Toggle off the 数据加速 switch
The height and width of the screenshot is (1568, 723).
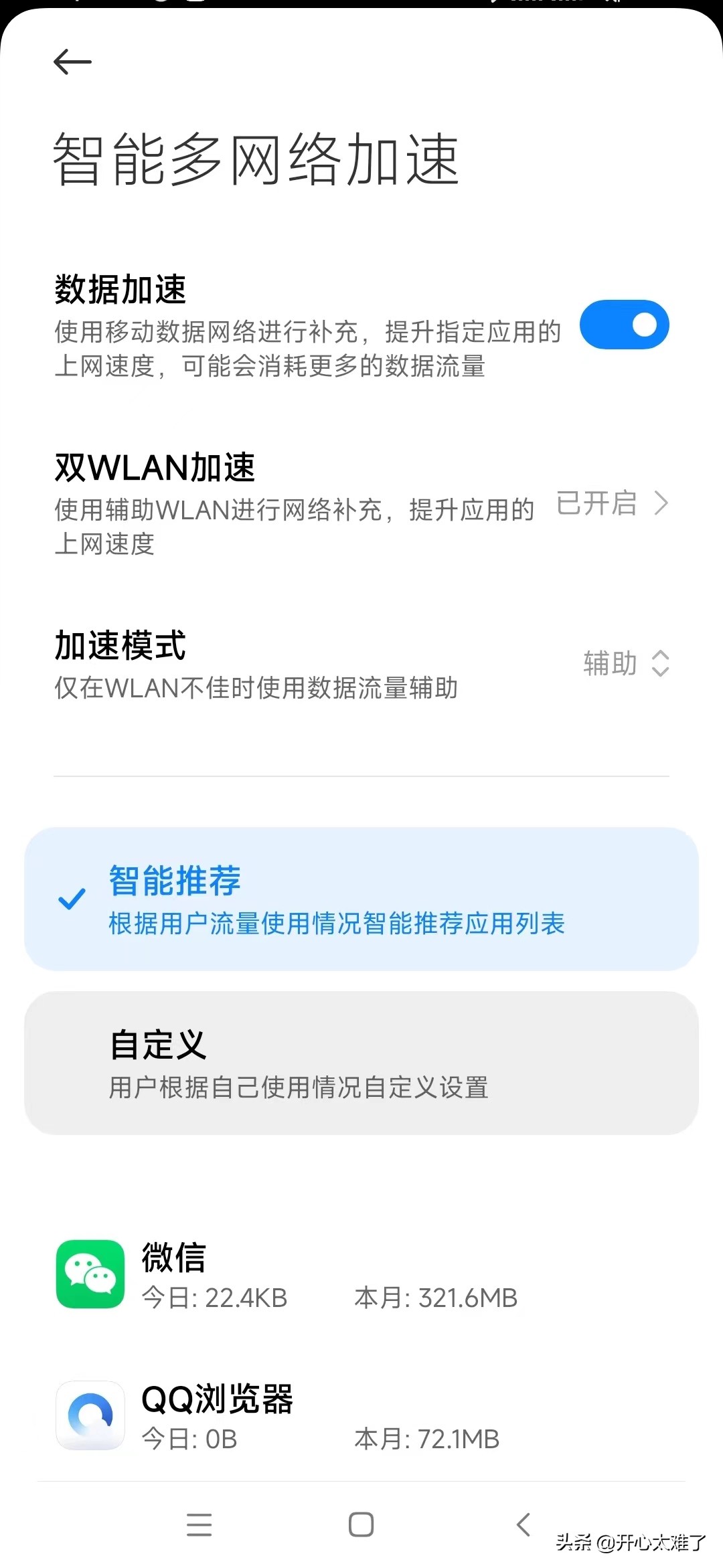(624, 325)
